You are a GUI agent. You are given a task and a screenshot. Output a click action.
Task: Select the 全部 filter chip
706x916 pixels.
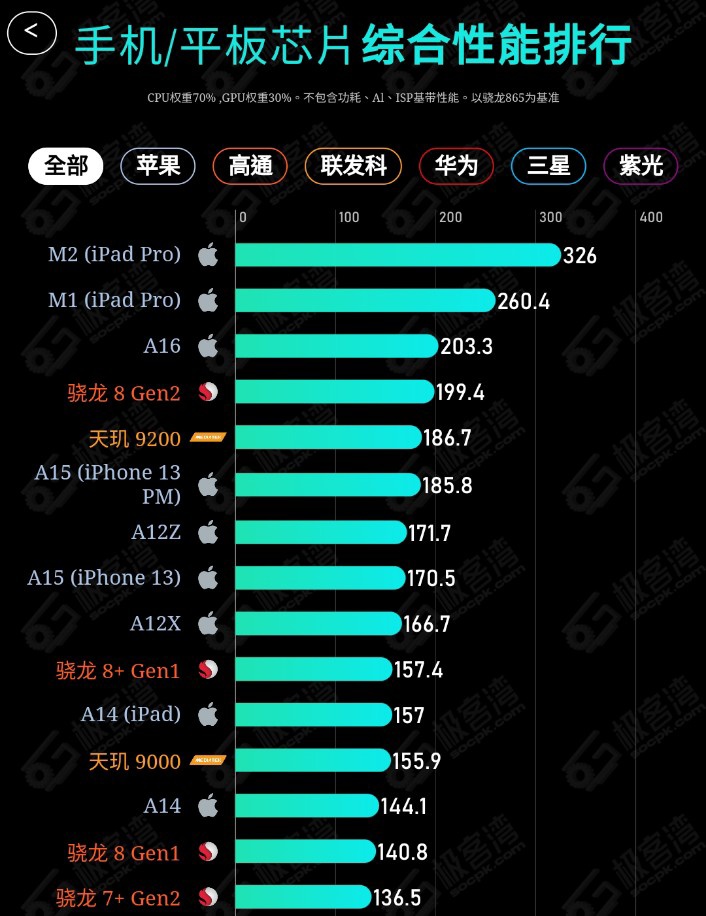tap(65, 166)
